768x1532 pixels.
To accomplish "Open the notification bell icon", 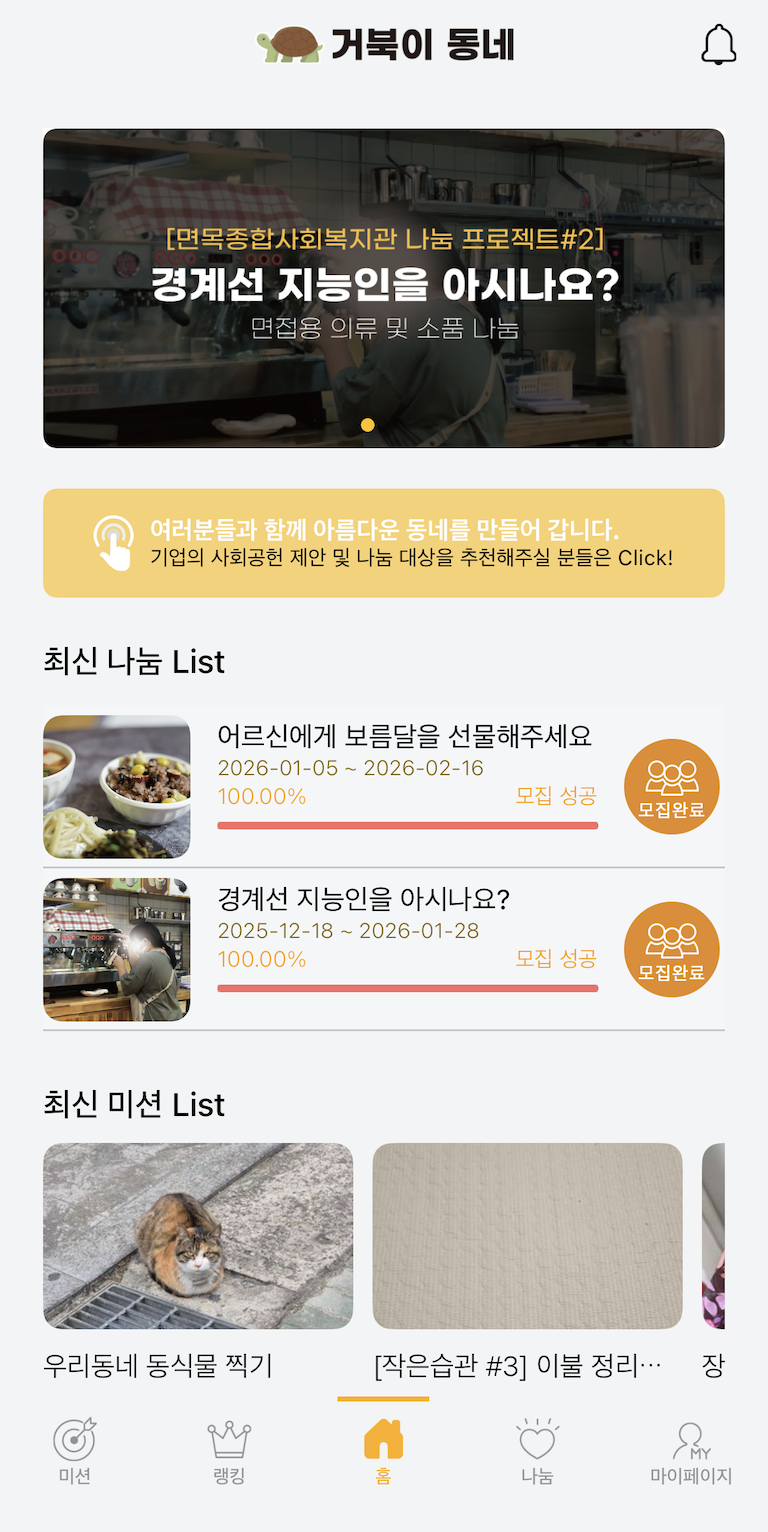I will [719, 45].
